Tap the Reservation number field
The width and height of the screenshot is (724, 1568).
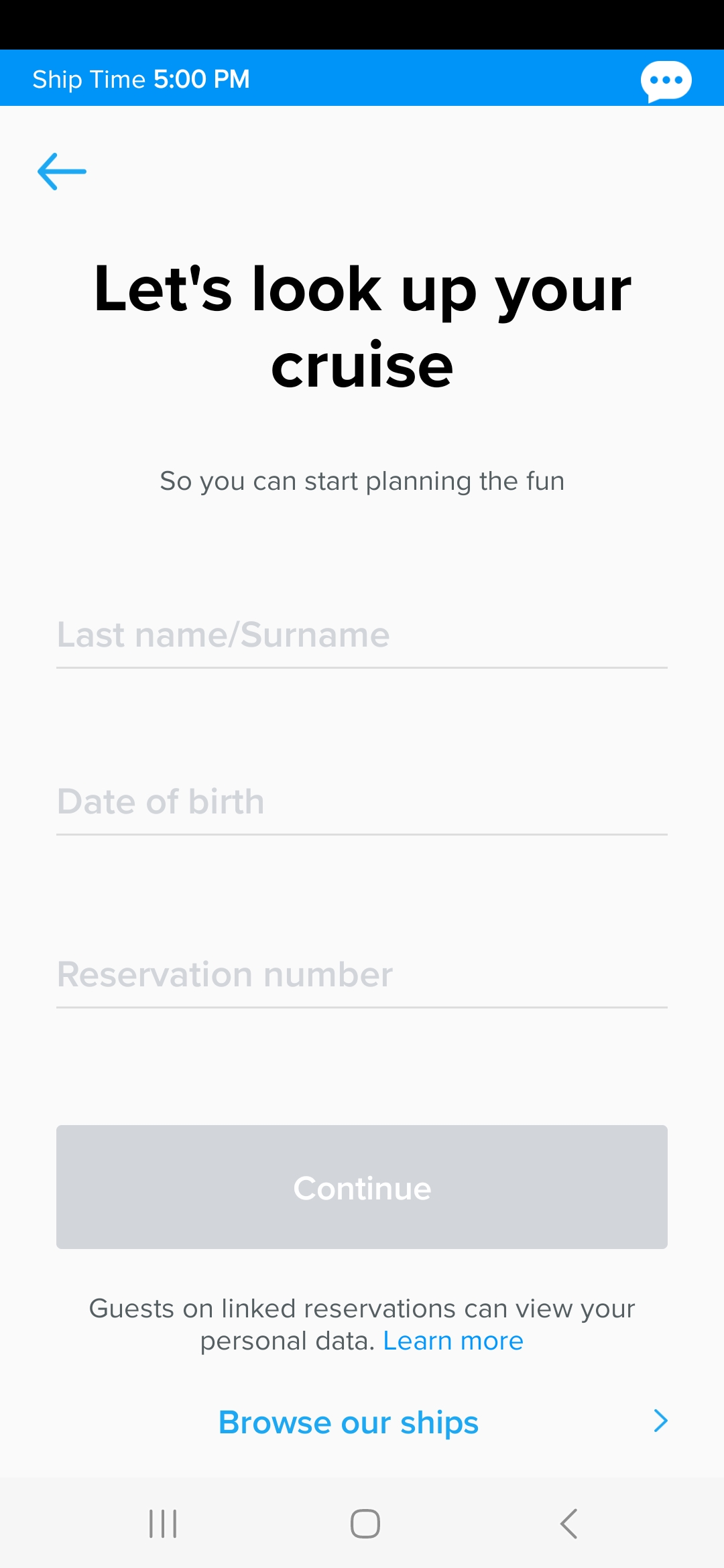362,975
